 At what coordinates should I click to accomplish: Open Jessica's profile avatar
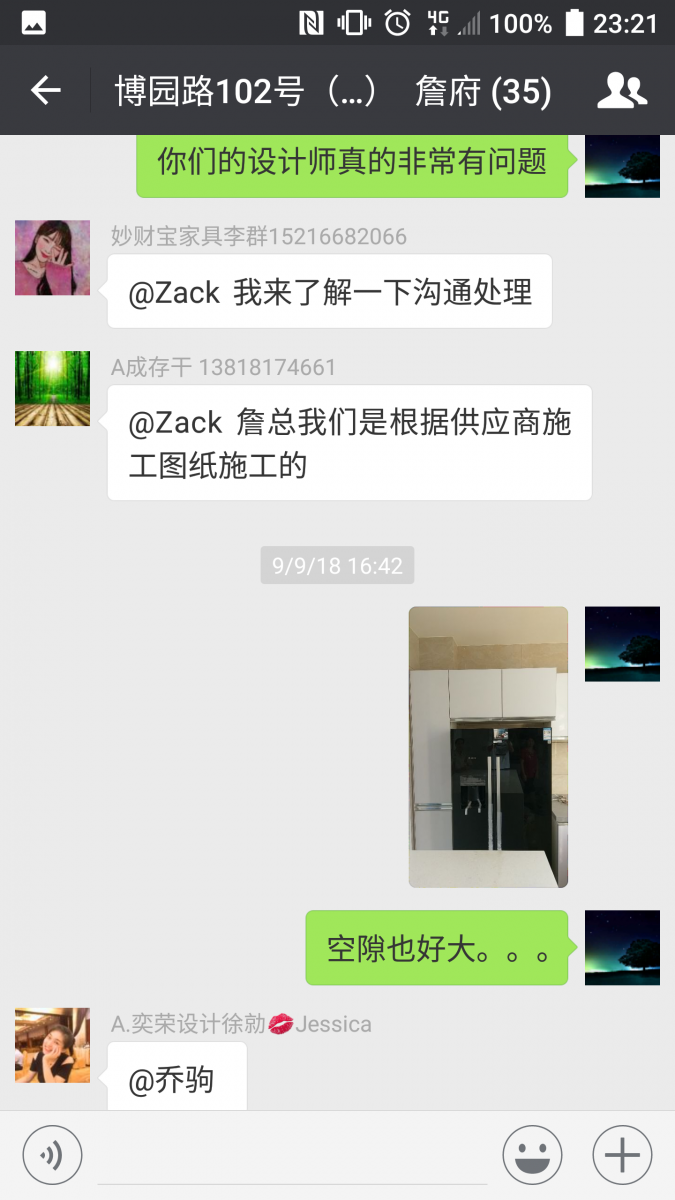(52, 1045)
